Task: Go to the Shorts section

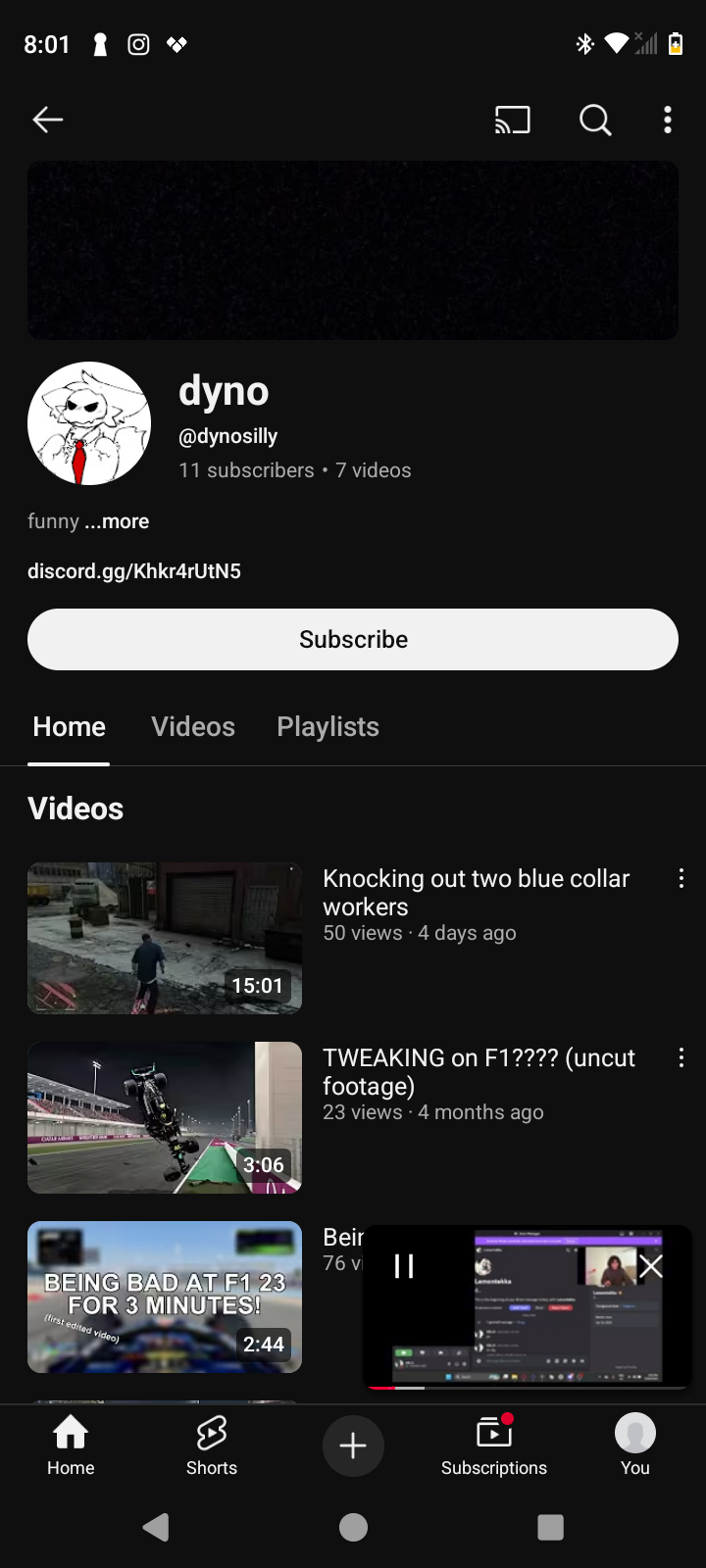Action: [212, 1445]
